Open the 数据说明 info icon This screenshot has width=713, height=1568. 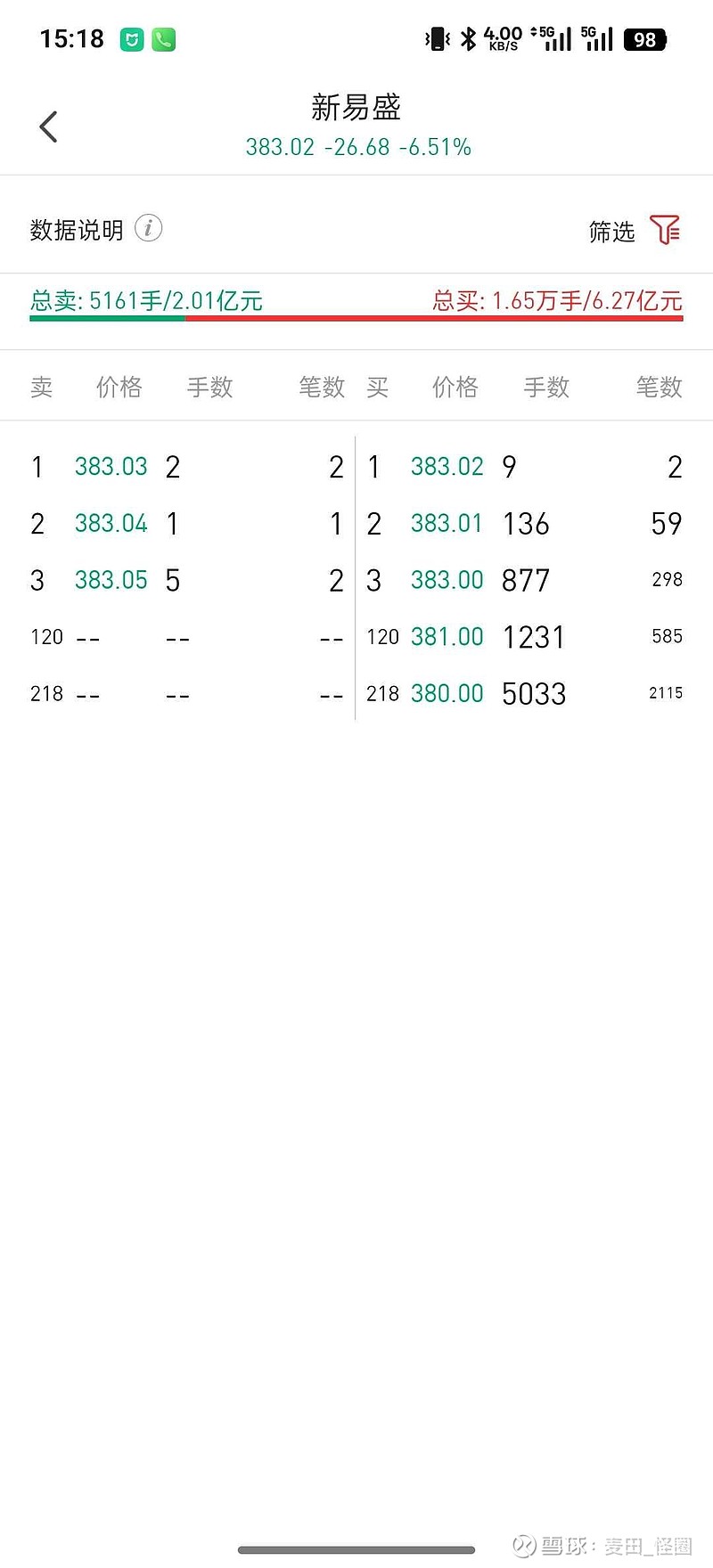click(x=149, y=229)
